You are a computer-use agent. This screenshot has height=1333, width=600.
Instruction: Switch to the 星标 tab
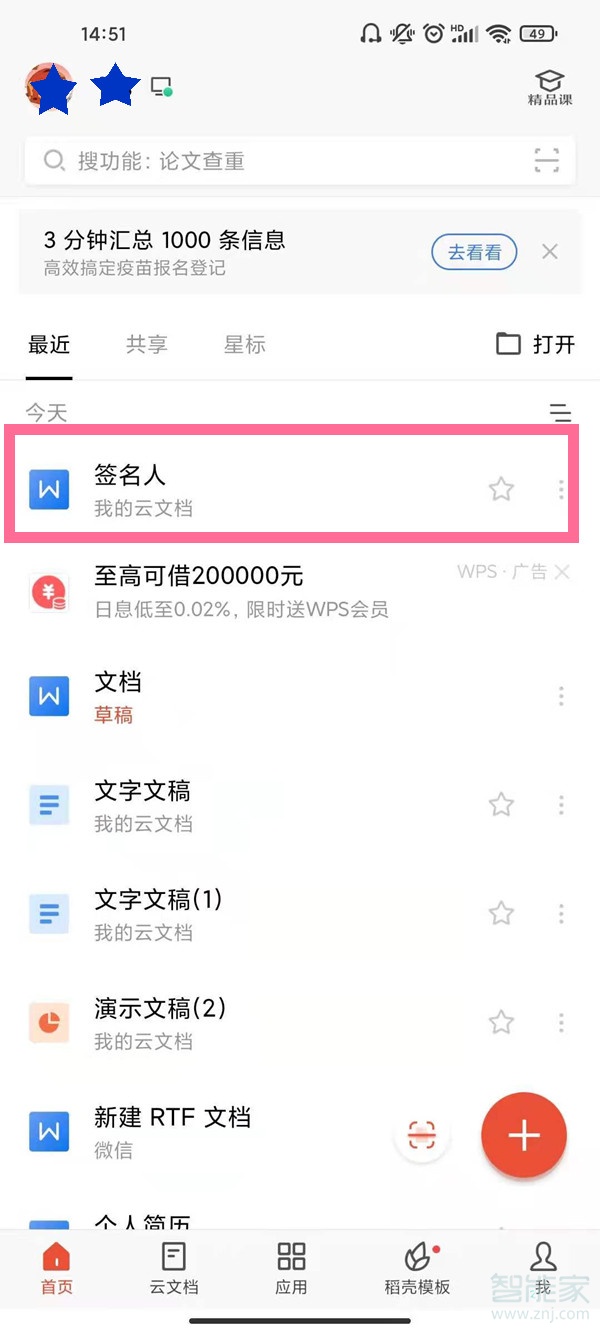(245, 345)
